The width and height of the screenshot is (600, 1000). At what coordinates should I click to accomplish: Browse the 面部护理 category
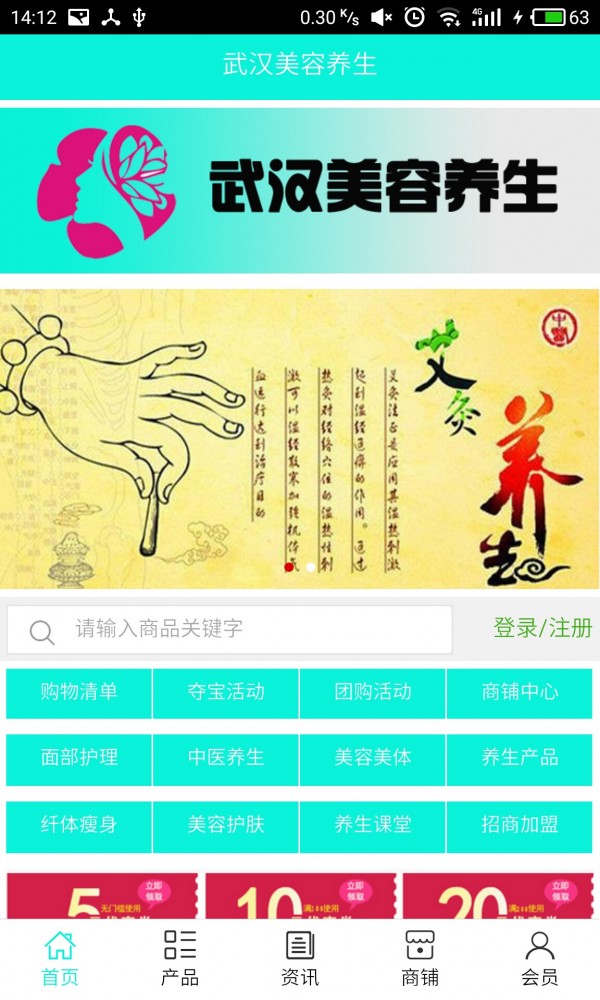79,758
